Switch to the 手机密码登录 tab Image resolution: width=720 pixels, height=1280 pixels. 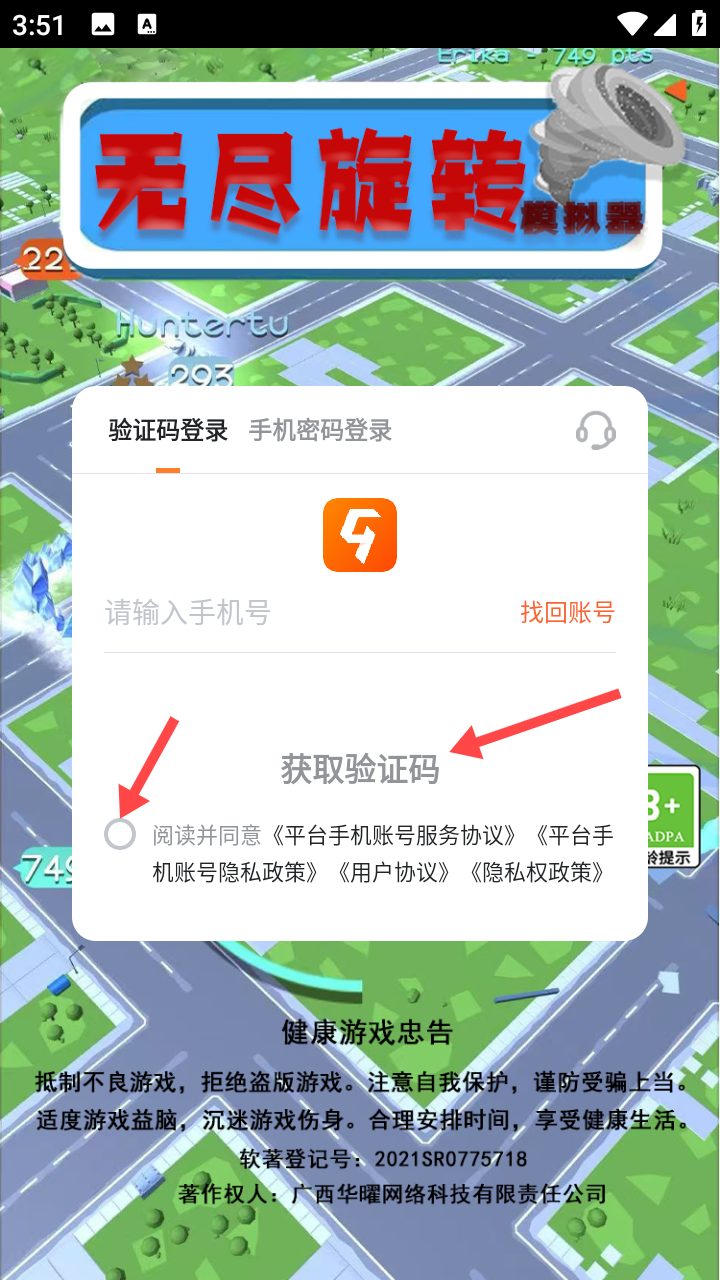coord(320,431)
